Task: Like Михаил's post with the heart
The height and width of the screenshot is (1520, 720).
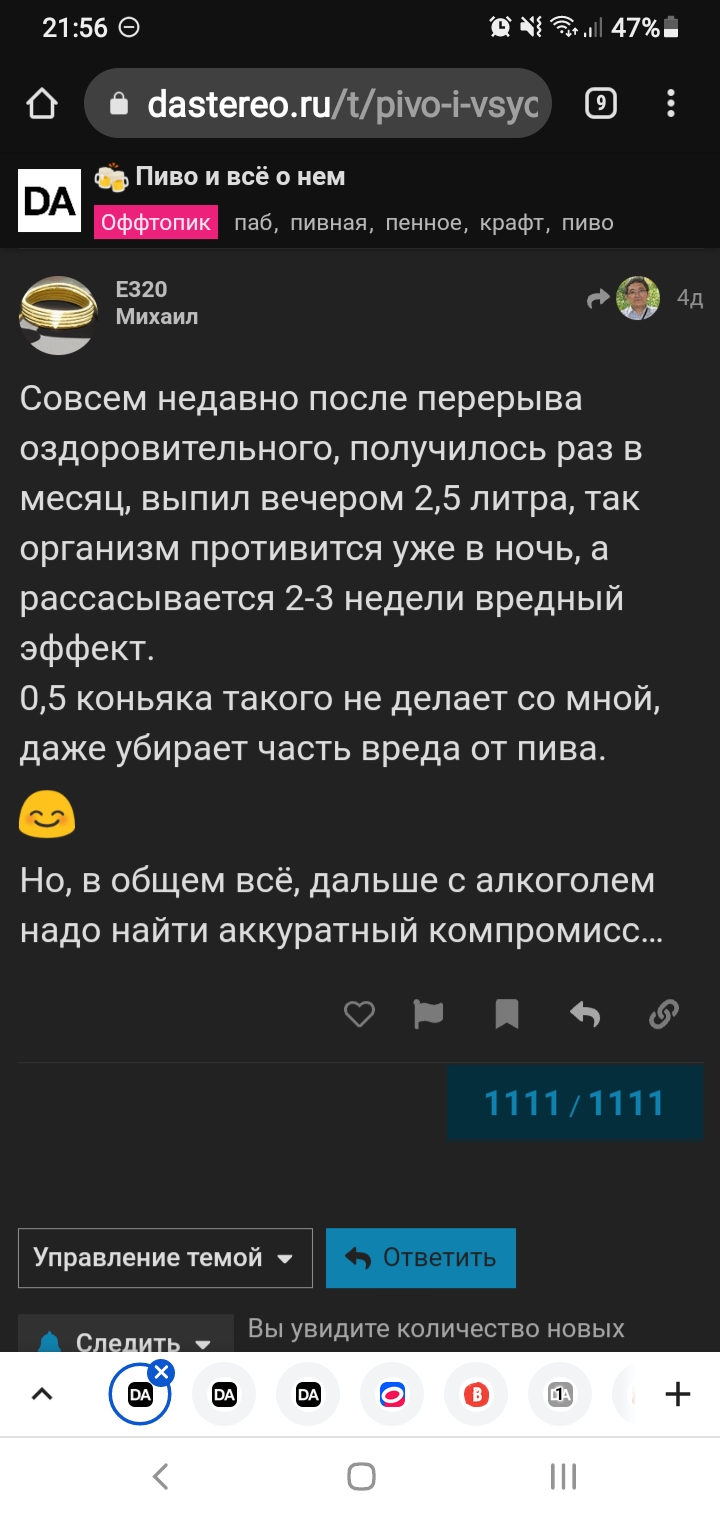Action: (x=359, y=1015)
